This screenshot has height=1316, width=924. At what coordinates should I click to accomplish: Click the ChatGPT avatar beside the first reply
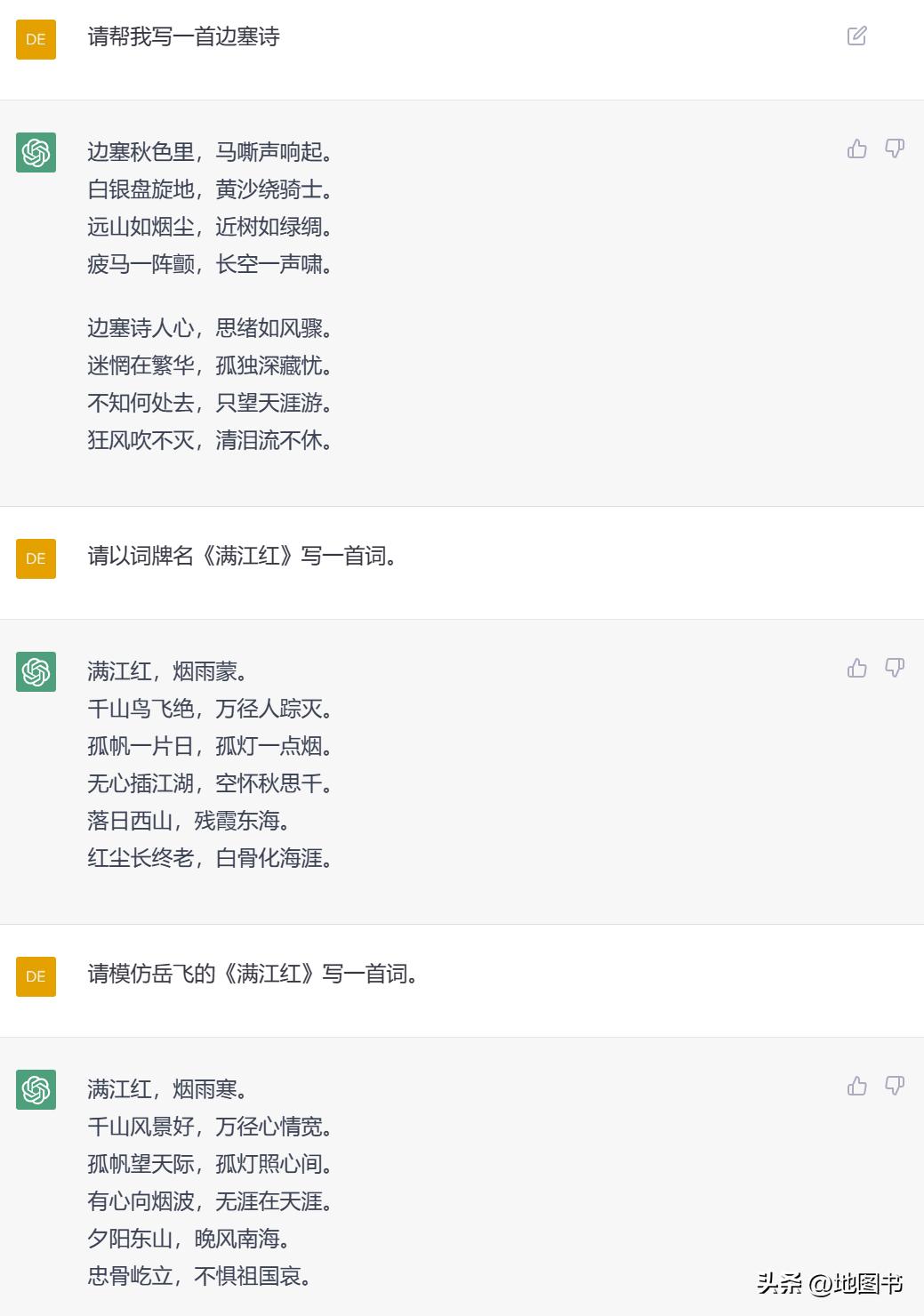[x=35, y=151]
